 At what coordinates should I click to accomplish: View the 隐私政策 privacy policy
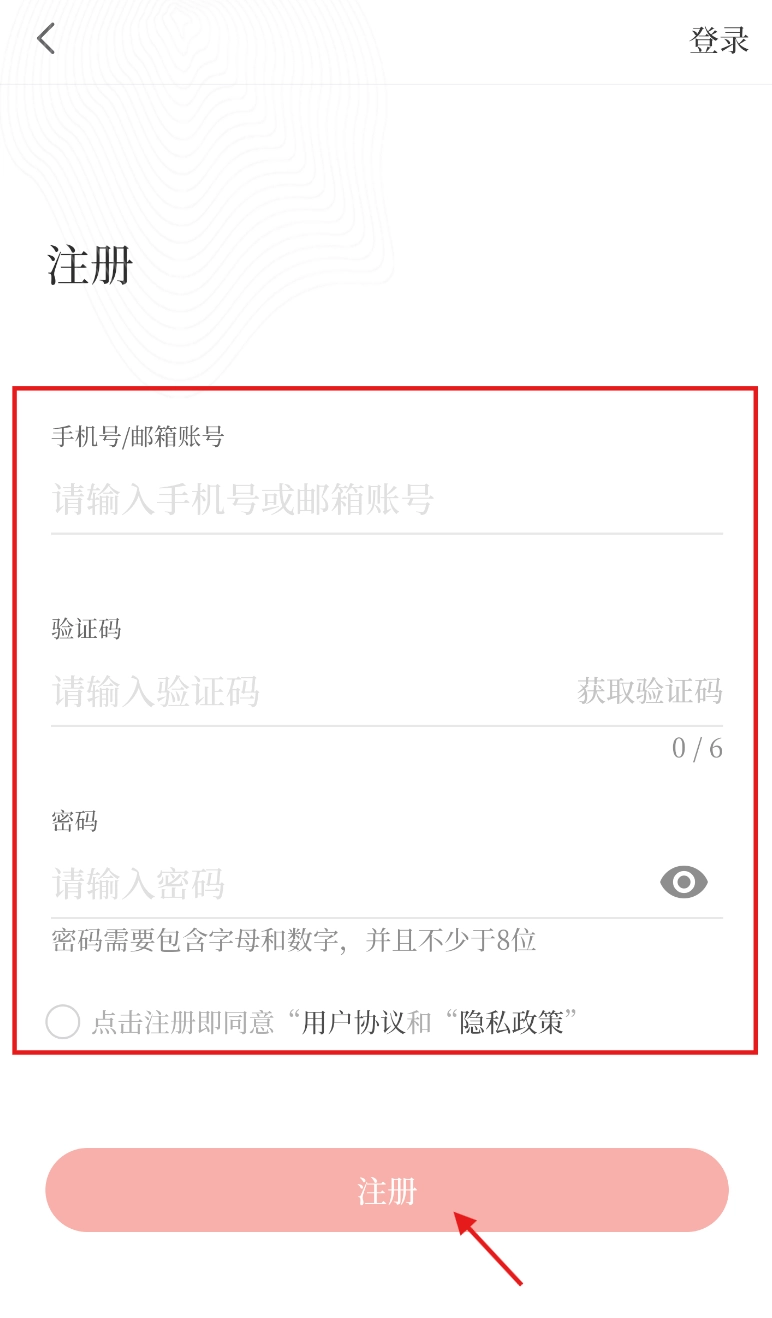[511, 1023]
